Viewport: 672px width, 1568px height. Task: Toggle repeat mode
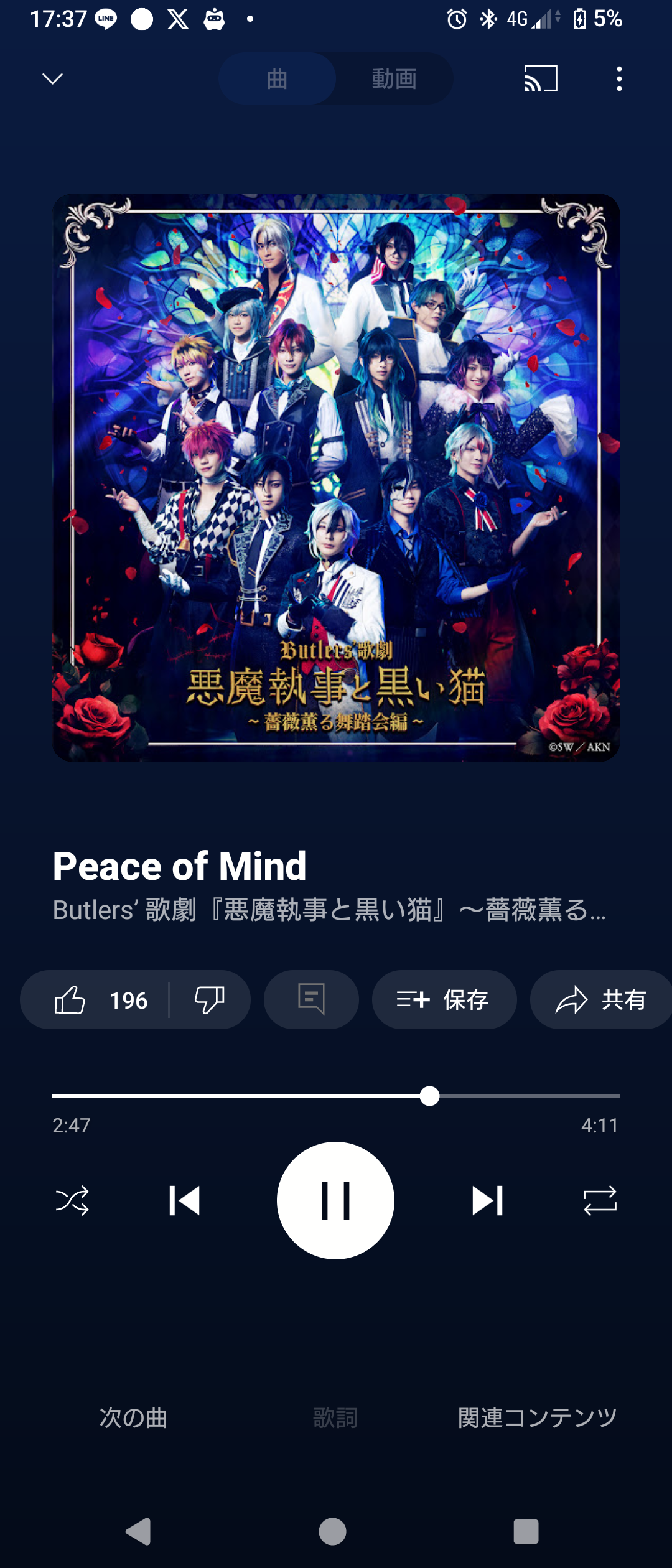600,1200
